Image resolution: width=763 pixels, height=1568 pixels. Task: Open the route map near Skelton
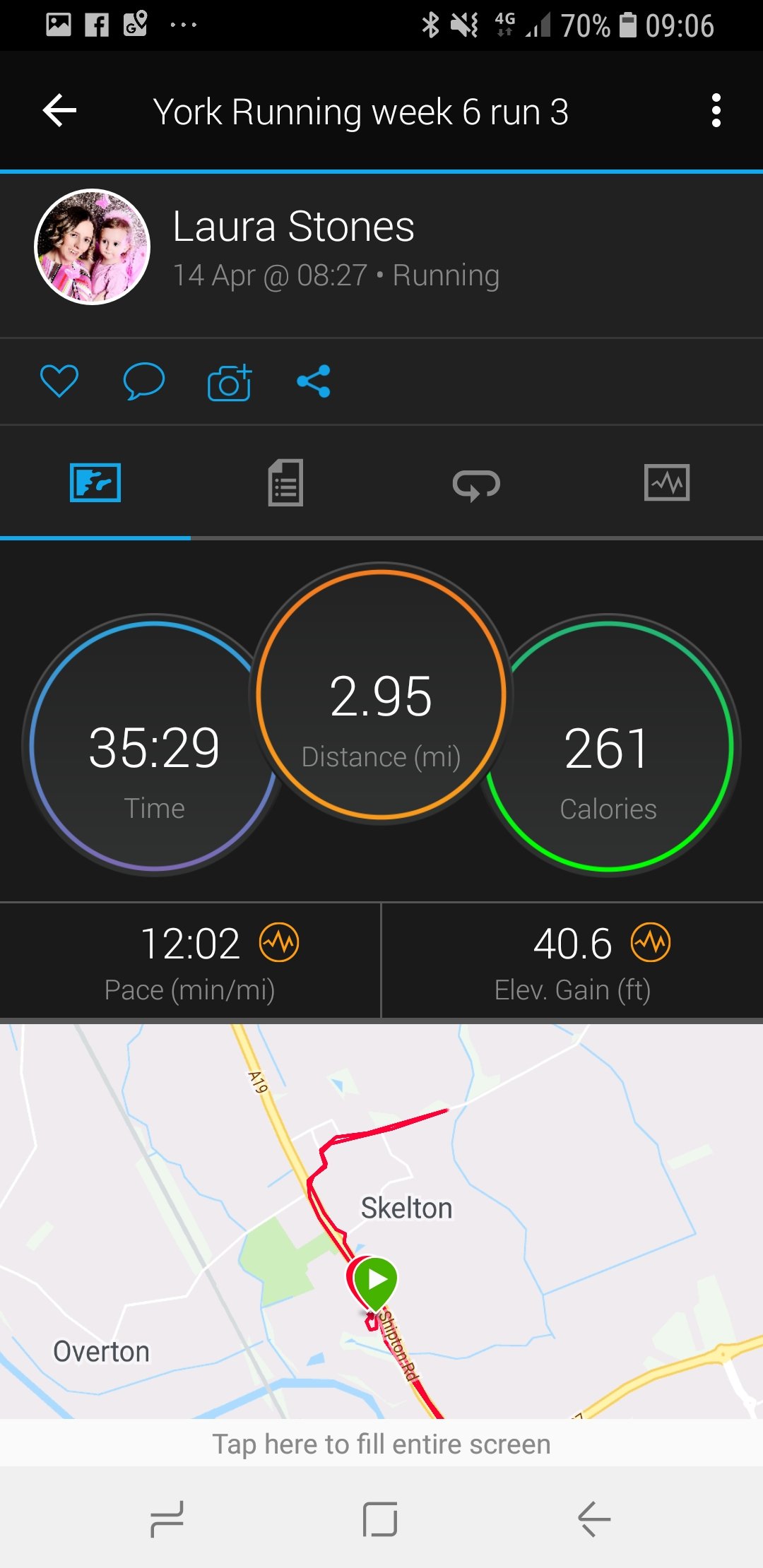pyautogui.click(x=381, y=1221)
